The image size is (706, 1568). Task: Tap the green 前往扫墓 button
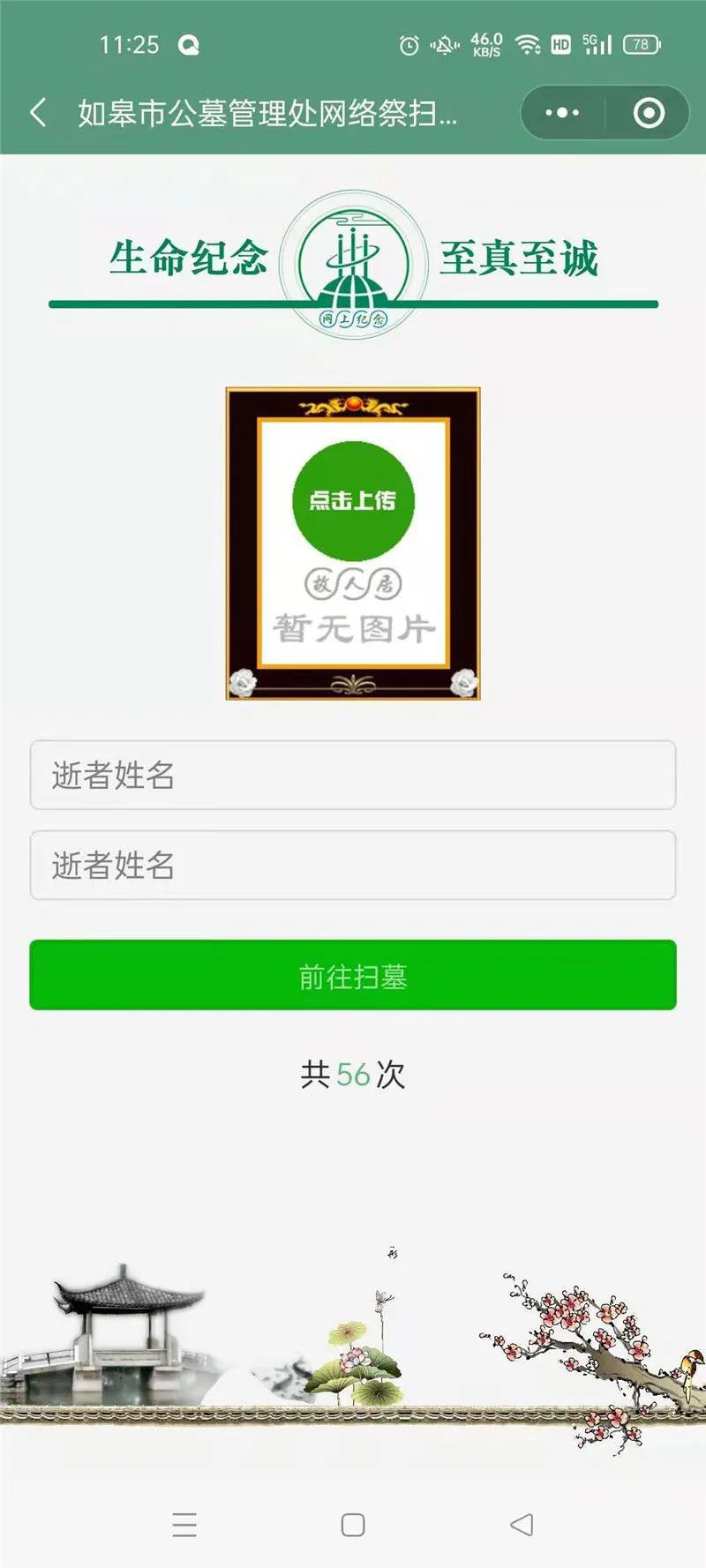tap(353, 975)
